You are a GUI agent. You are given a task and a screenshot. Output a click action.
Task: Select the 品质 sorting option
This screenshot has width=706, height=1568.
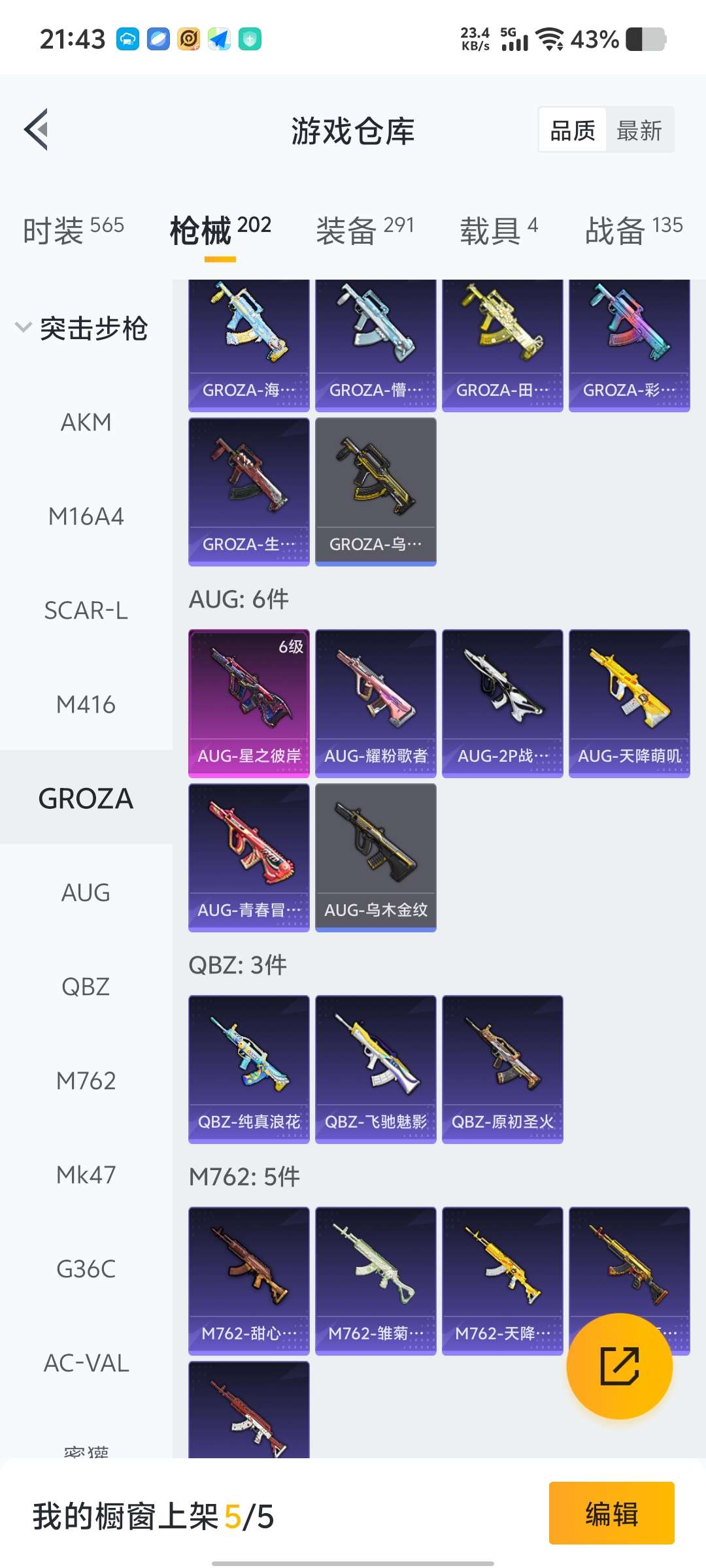pyautogui.click(x=573, y=130)
